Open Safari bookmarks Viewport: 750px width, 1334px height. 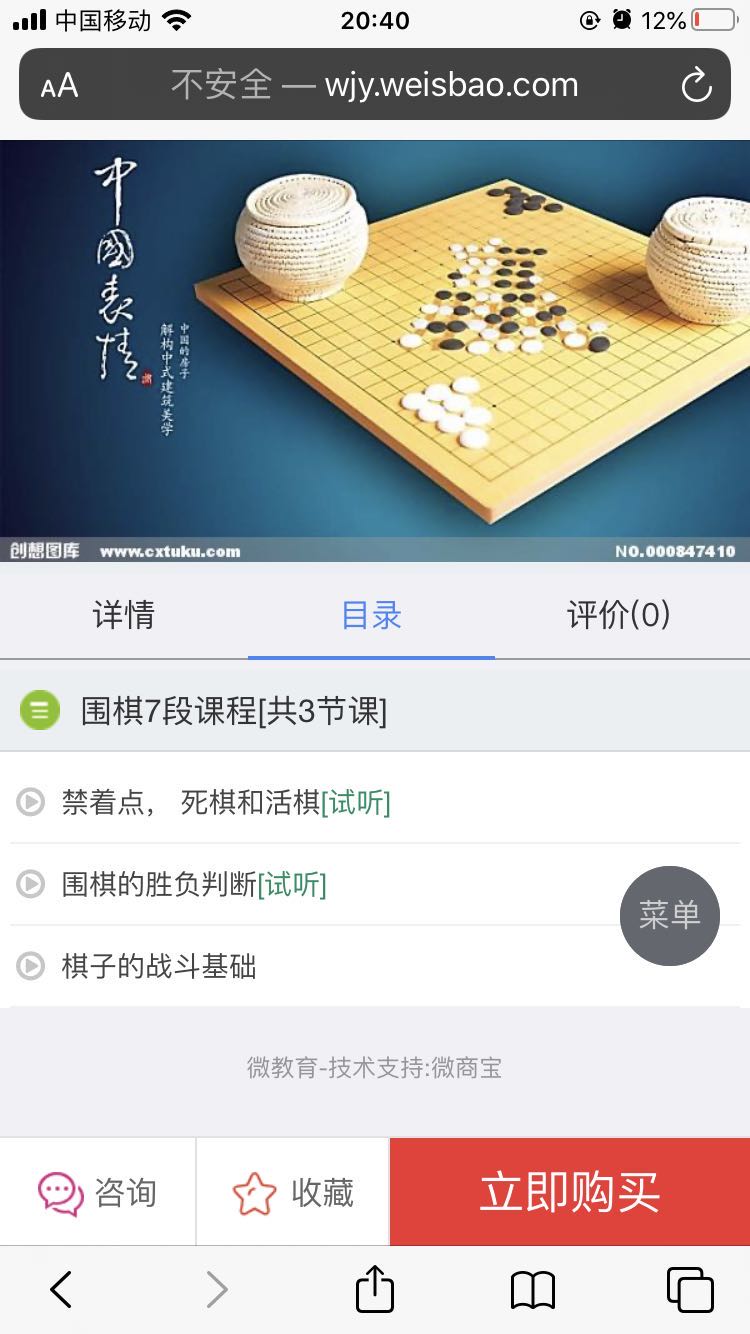[x=532, y=1289]
